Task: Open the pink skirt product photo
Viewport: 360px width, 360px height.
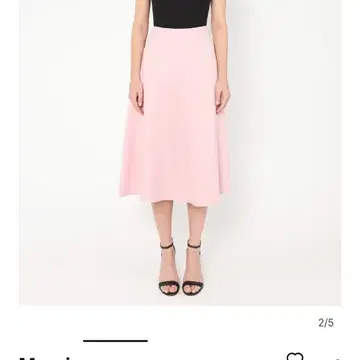Action: (180, 152)
